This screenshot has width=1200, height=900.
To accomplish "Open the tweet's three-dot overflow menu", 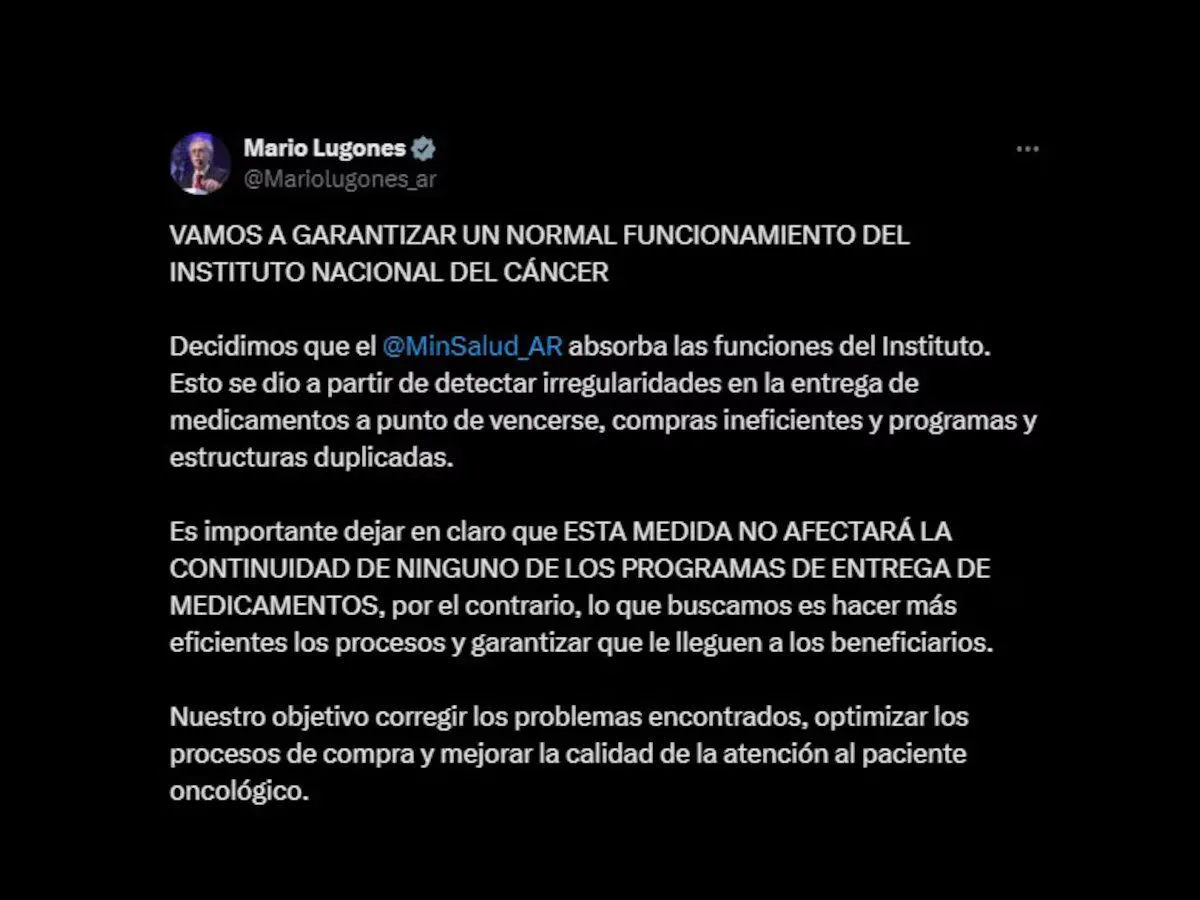I will [x=1027, y=150].
